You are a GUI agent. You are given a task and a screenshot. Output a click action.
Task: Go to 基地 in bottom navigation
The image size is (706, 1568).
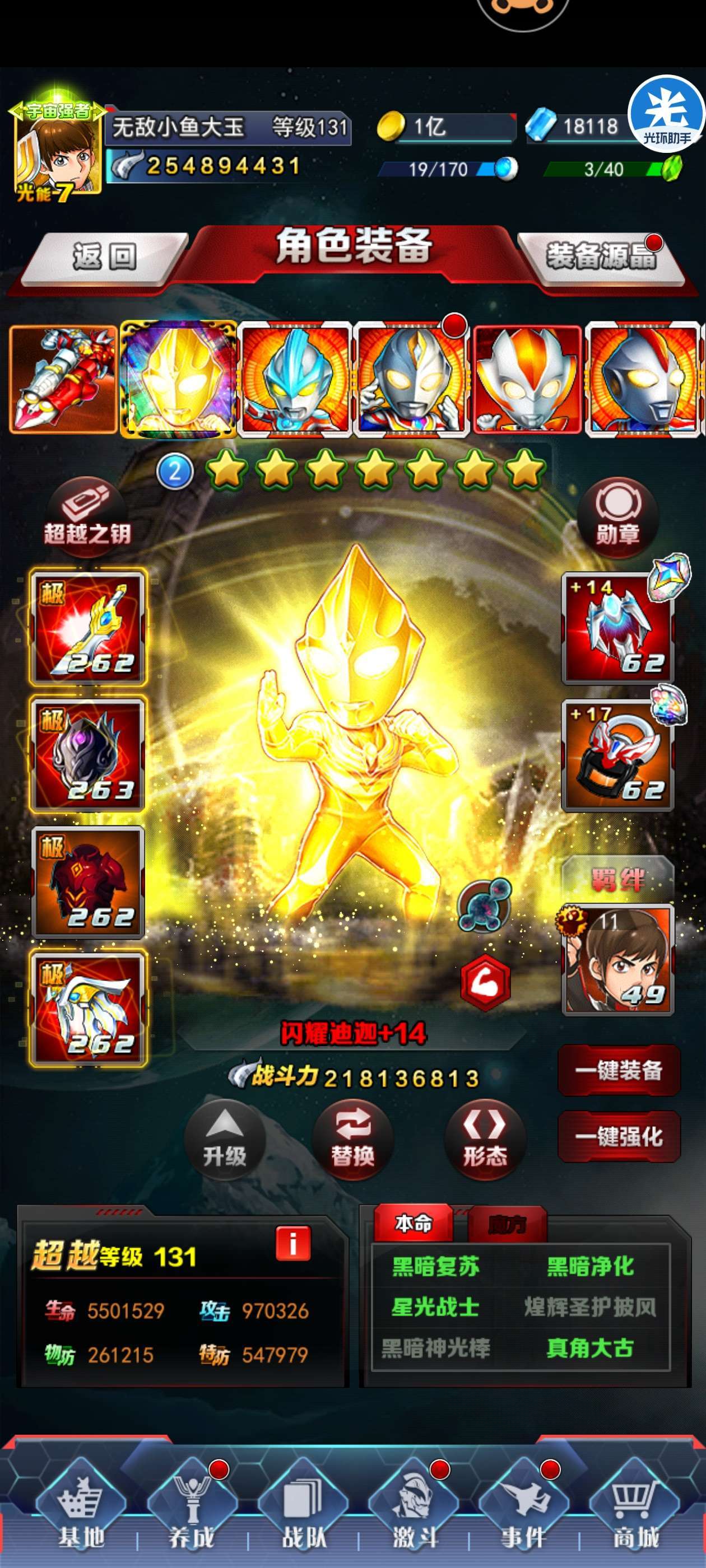tap(81, 1511)
